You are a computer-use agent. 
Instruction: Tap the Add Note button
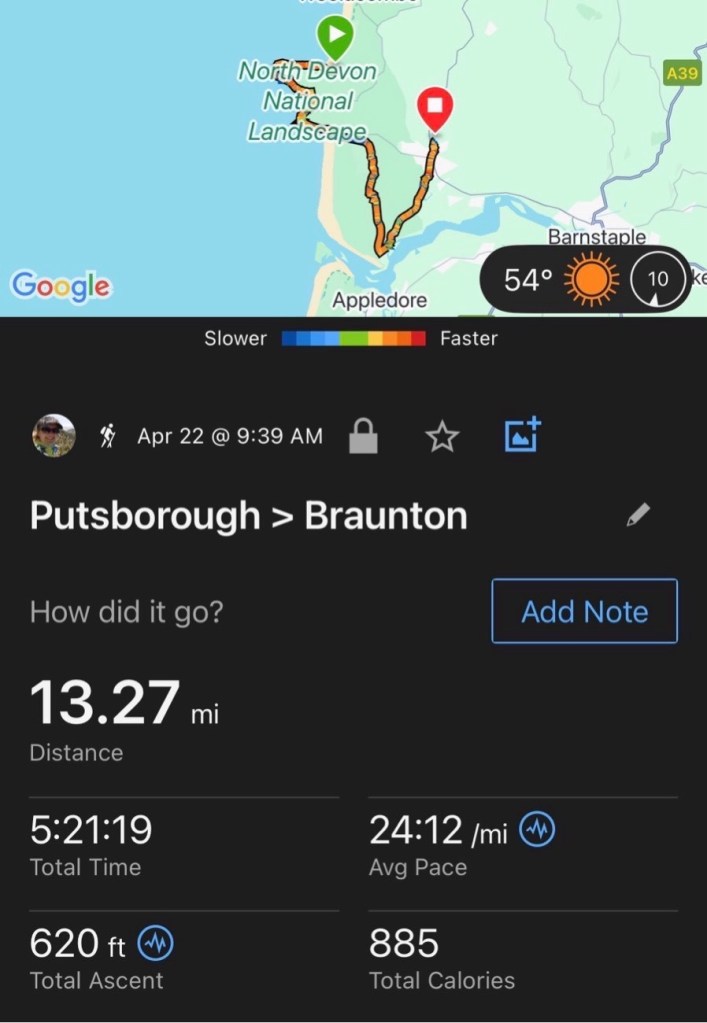click(584, 611)
